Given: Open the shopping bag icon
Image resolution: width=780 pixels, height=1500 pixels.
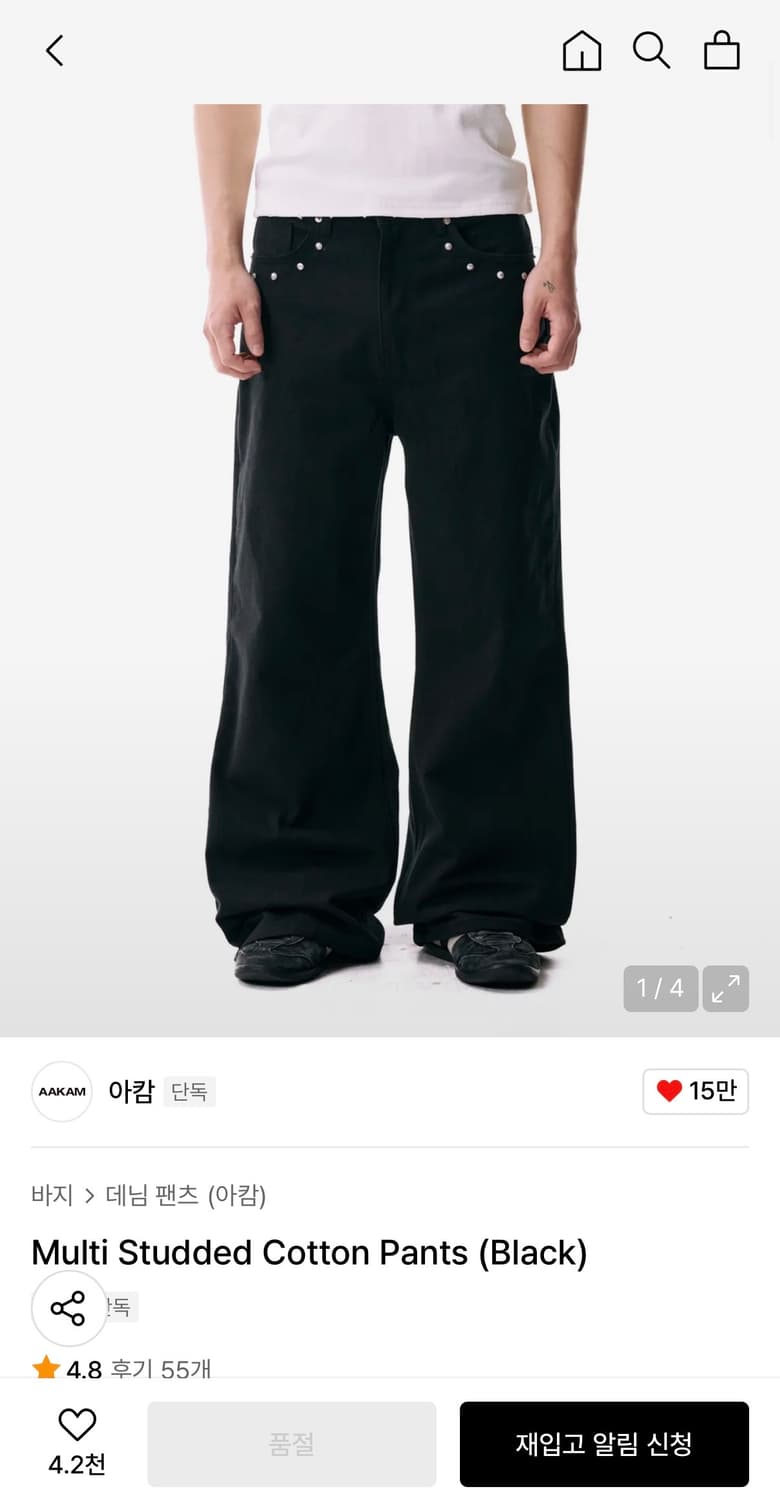Looking at the screenshot, I should click(x=722, y=50).
